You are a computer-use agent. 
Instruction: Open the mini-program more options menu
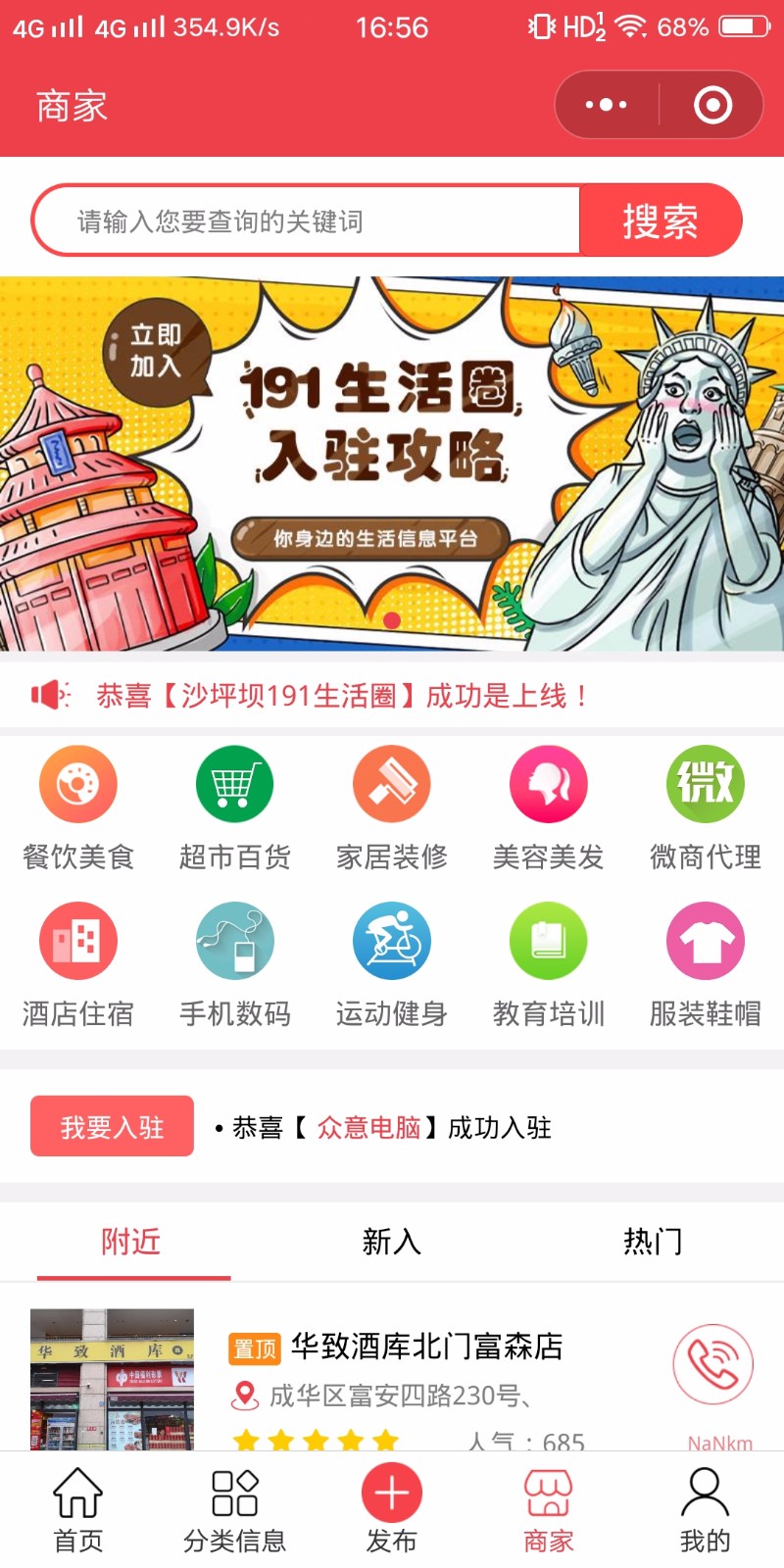tap(606, 105)
